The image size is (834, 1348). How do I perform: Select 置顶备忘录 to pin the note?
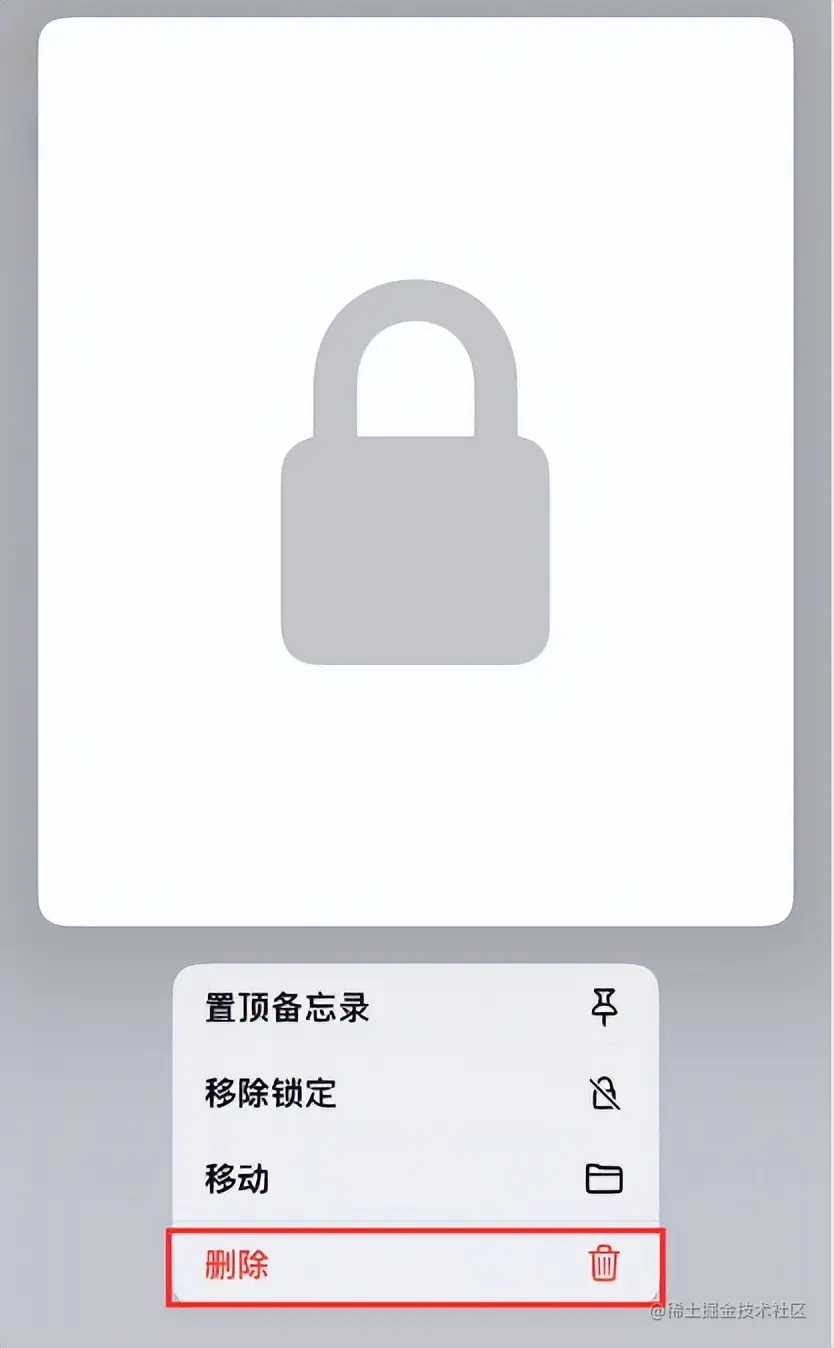click(414, 1008)
